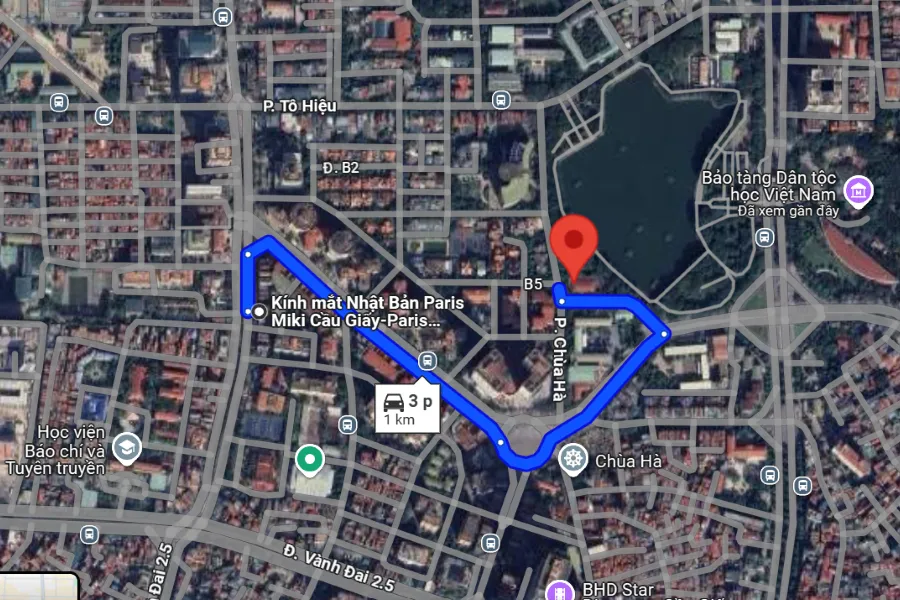
Task: Tap the green place marker
Action: pyautogui.click(x=310, y=460)
